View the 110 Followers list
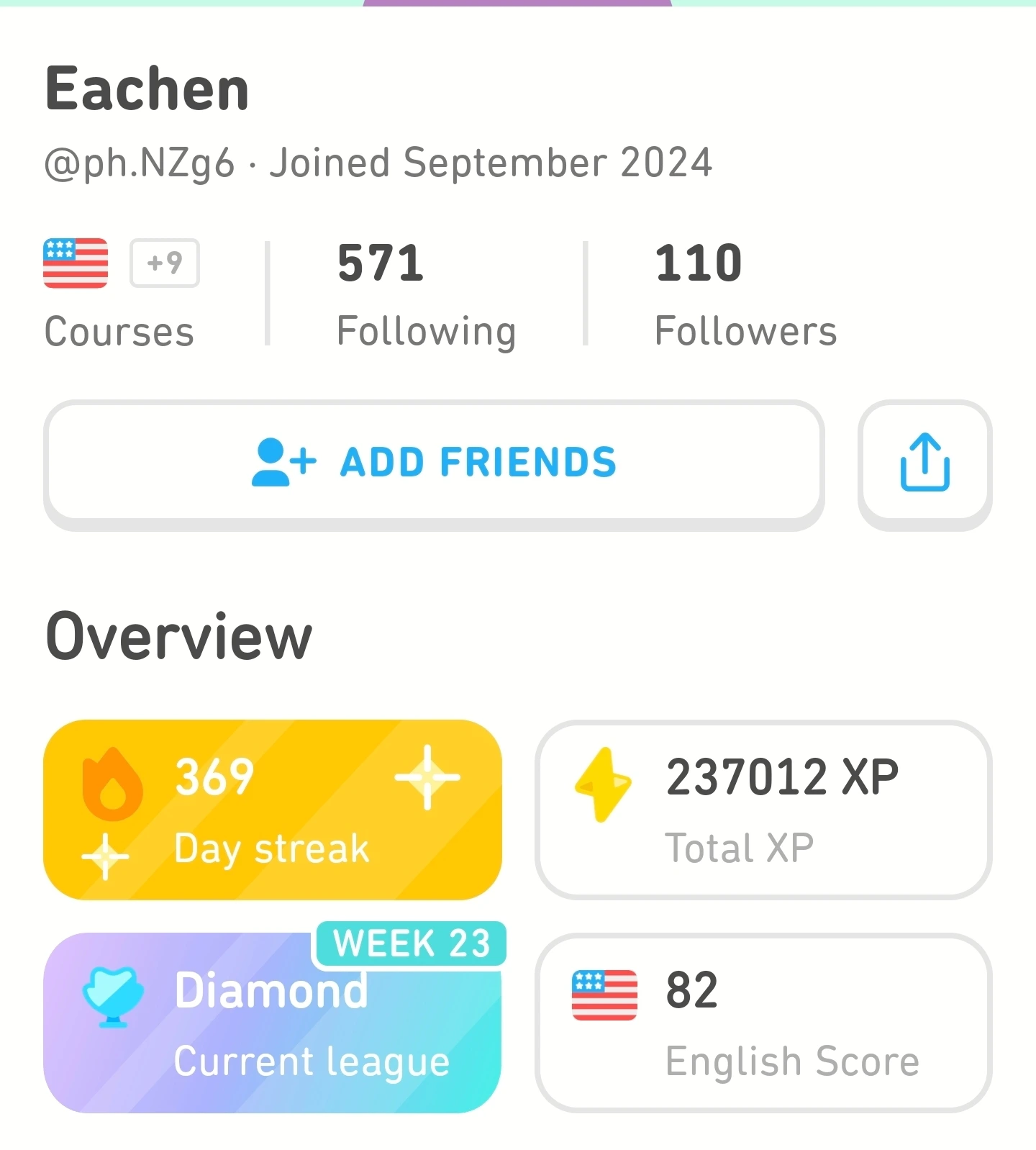The width and height of the screenshot is (1036, 1150). (x=745, y=294)
